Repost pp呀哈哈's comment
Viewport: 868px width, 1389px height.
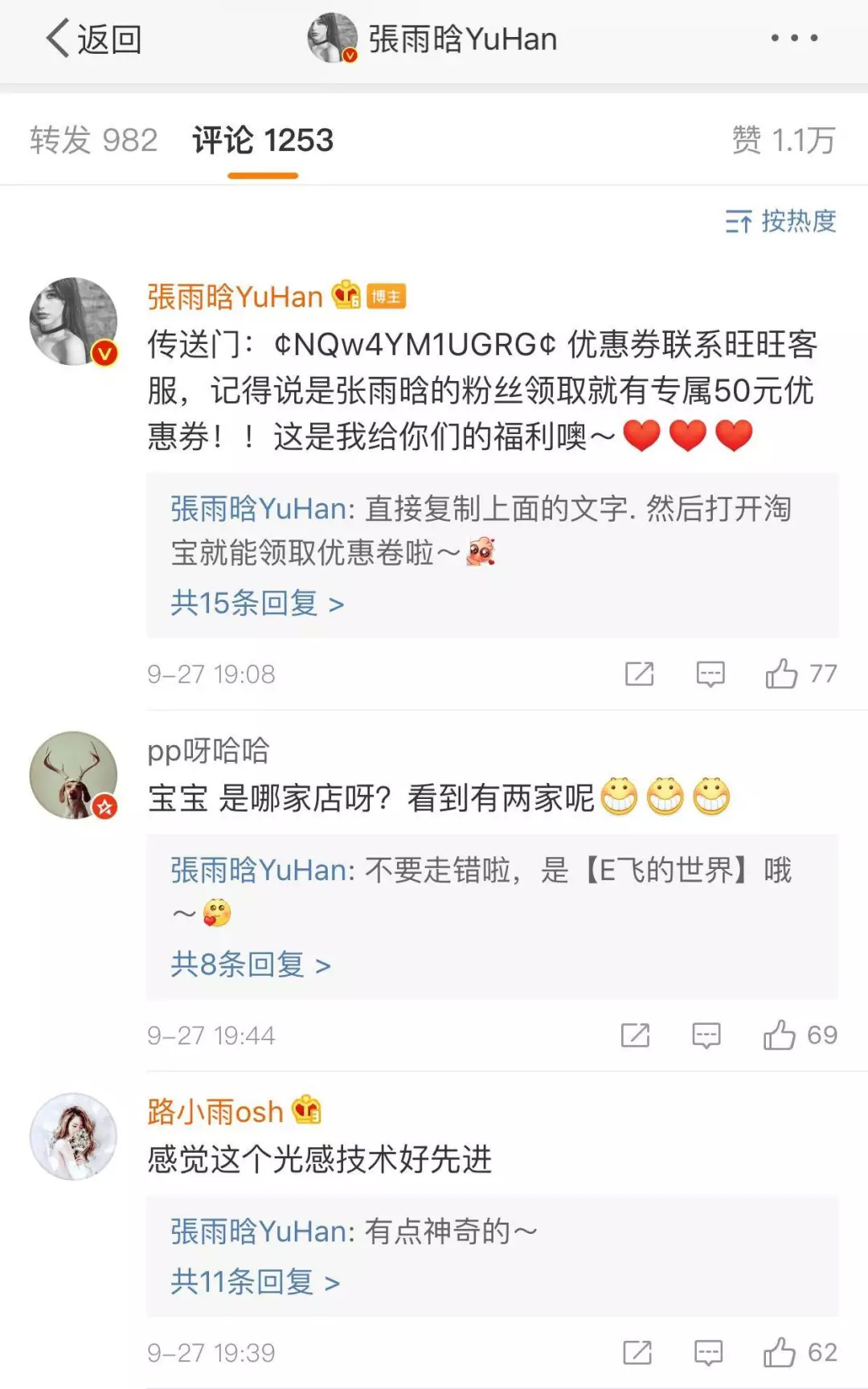tap(635, 1035)
